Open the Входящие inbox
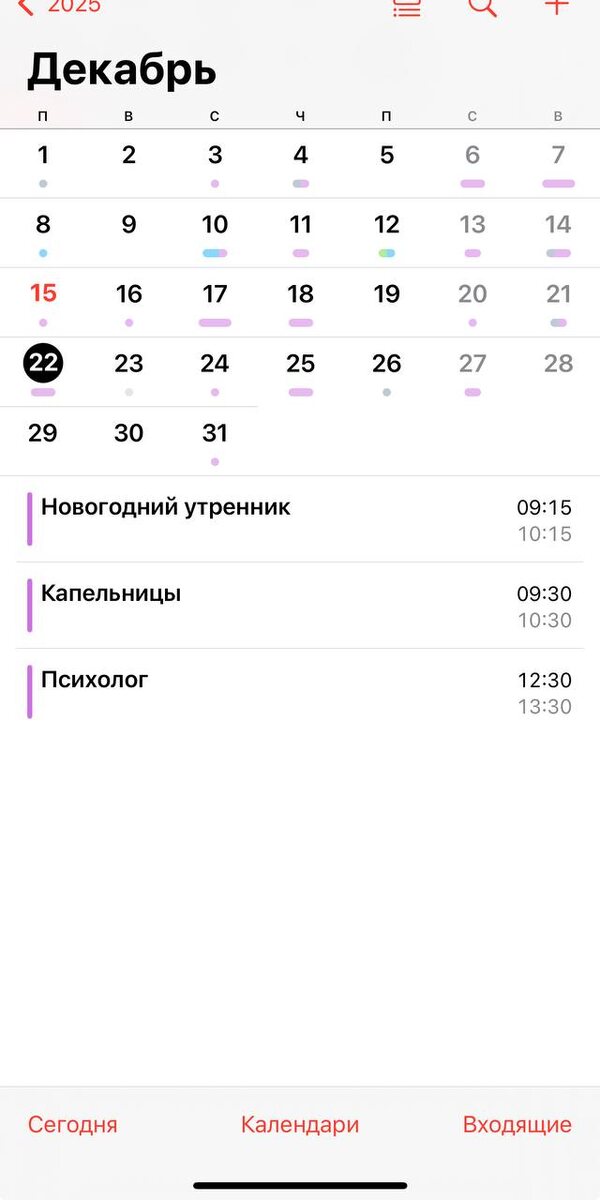This screenshot has height=1200, width=600. click(x=517, y=1124)
